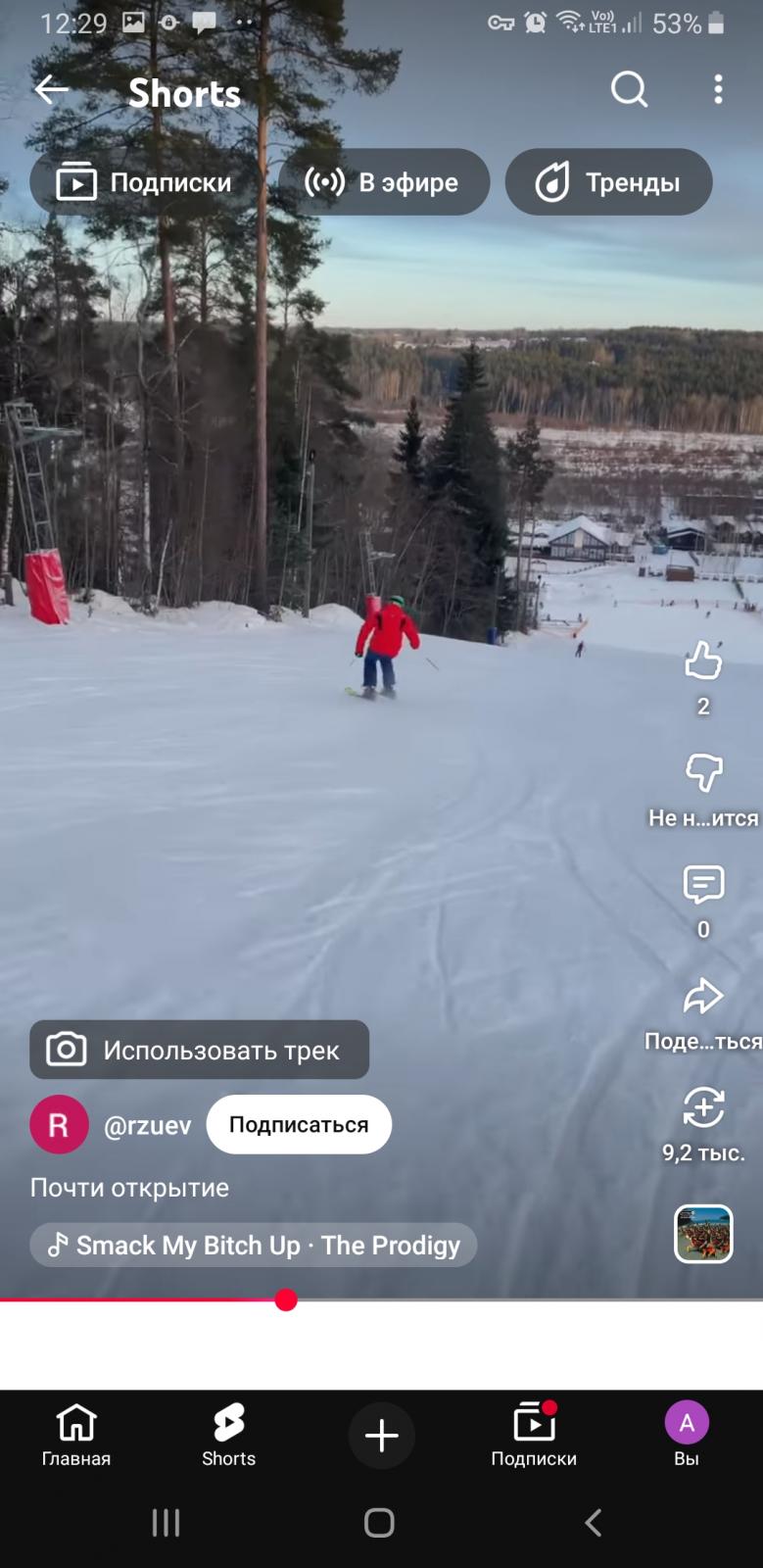
Task: Open the @rzuev channel
Action: click(147, 1125)
